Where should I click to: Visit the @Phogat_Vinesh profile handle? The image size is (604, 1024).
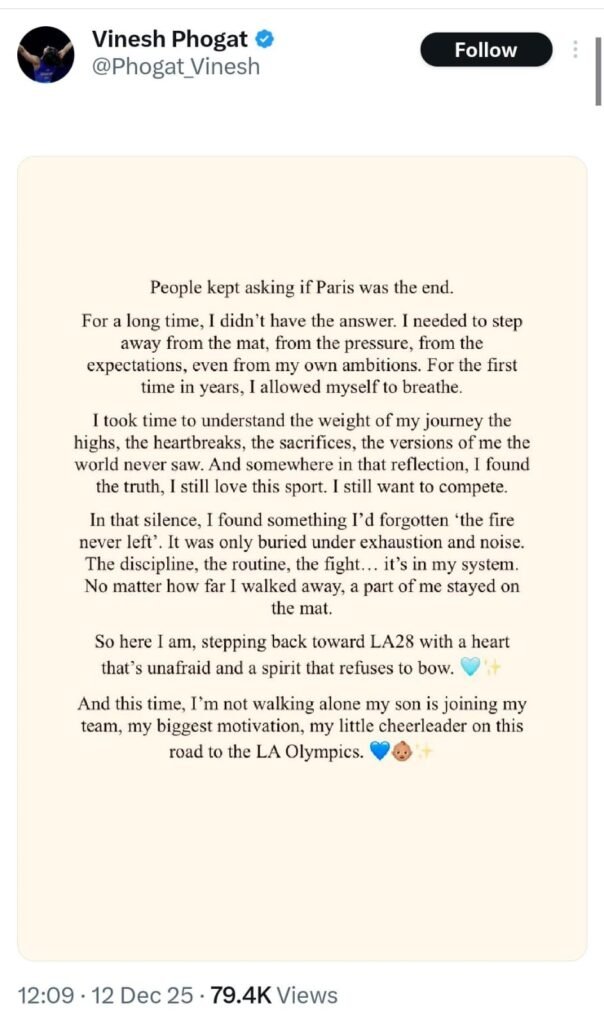(175, 67)
